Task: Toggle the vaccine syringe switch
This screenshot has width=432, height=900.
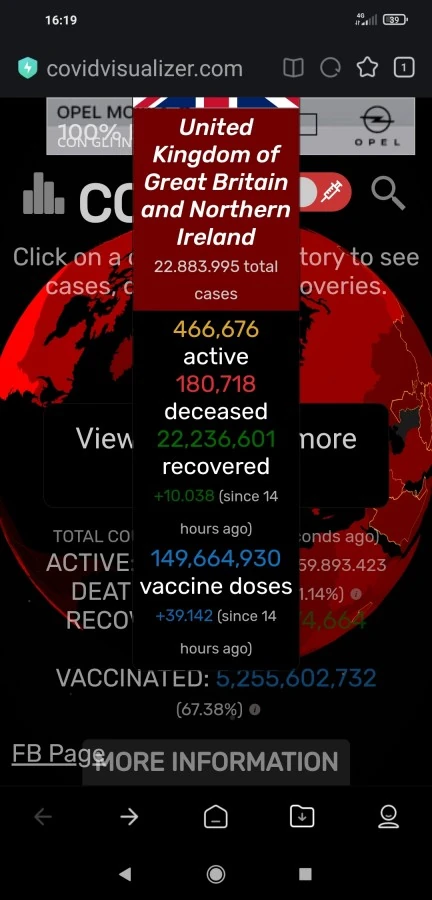Action: click(x=325, y=192)
